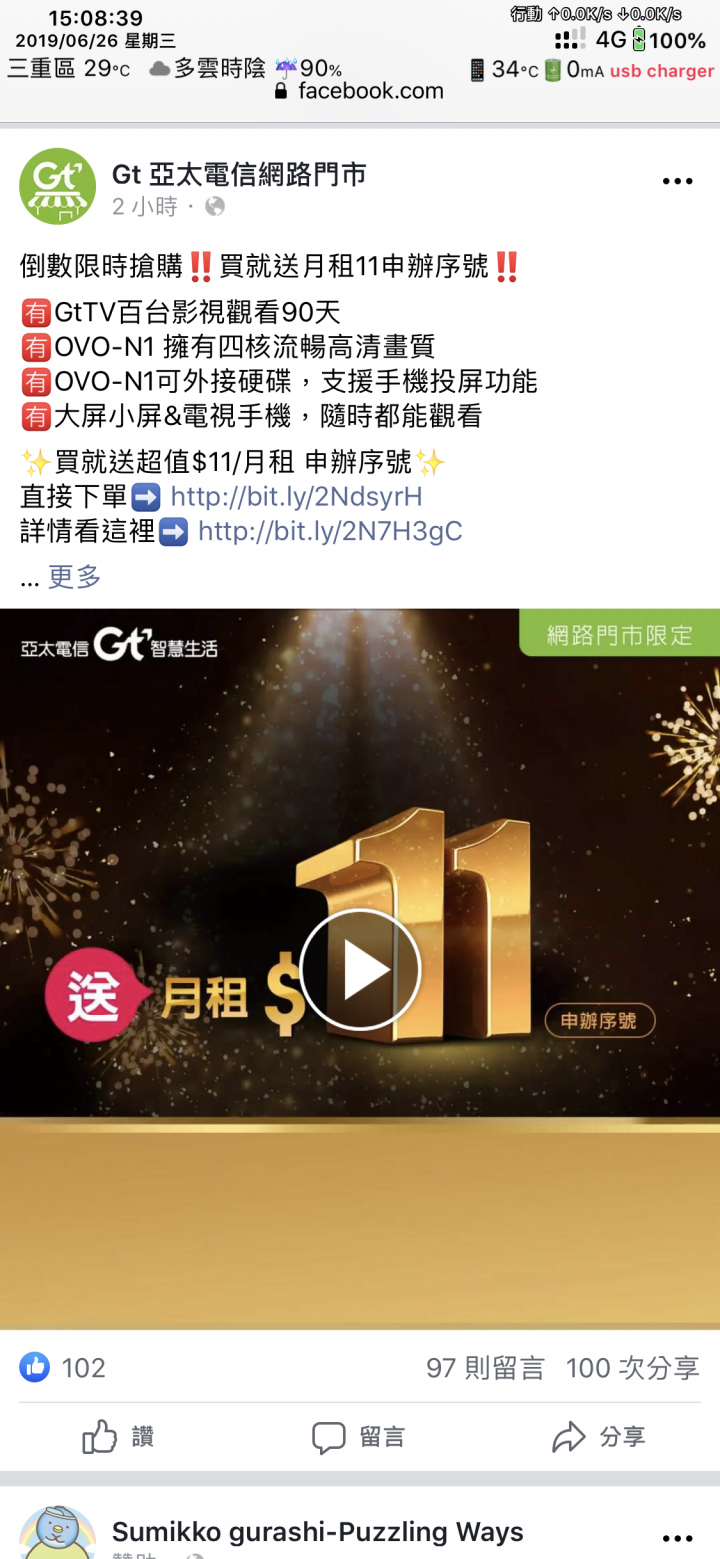Comment on the post with 留言

click(x=358, y=1437)
